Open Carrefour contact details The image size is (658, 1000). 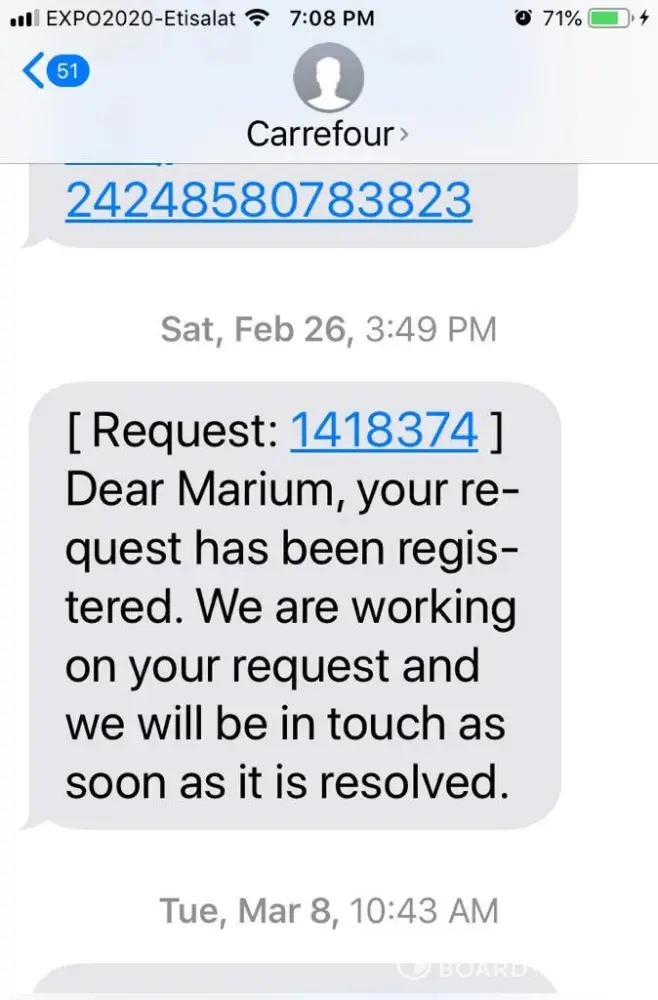pyautogui.click(x=328, y=133)
